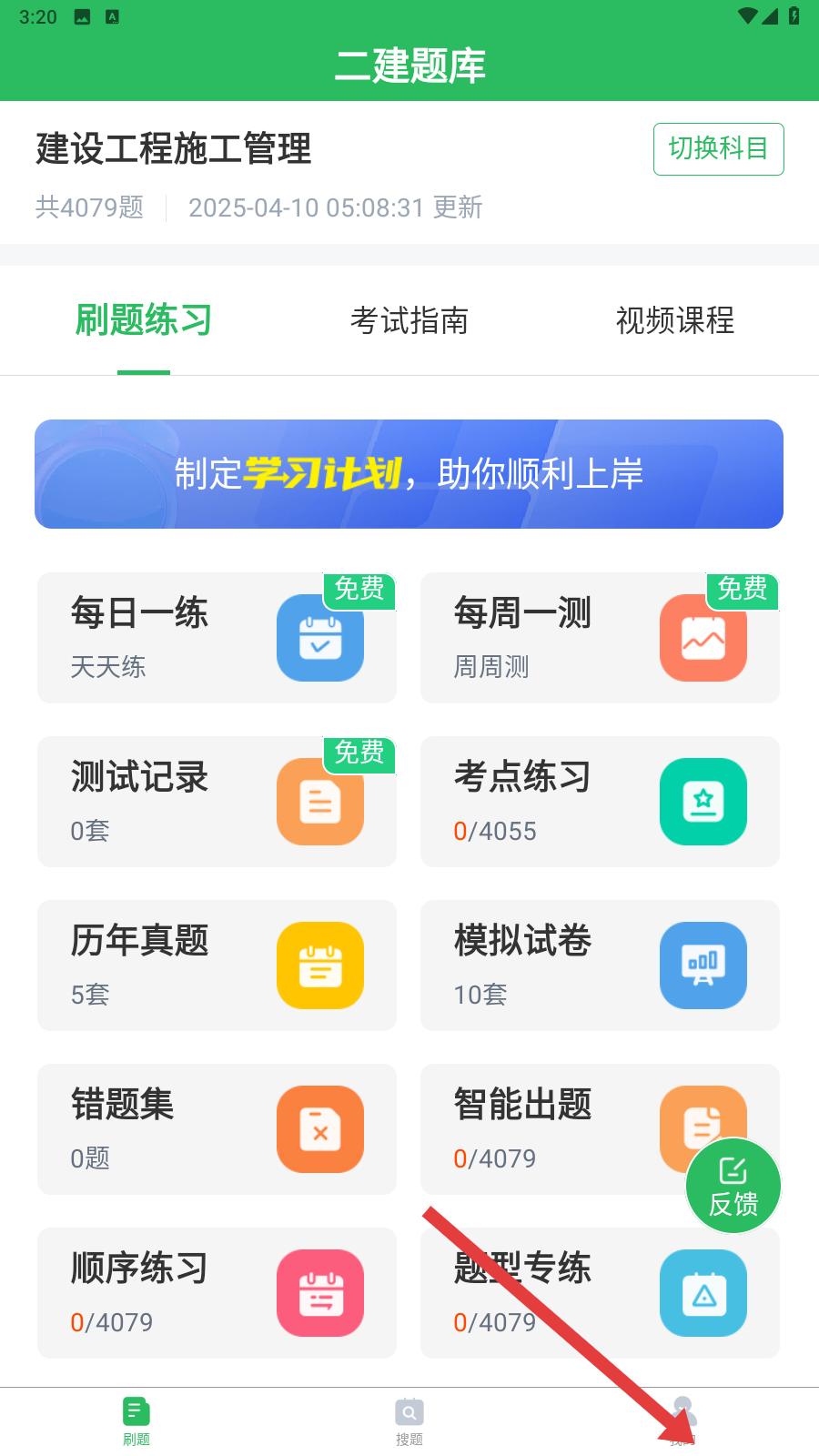
Task: Select the 刷题 bottom navigation tab
Action: coord(136,1422)
